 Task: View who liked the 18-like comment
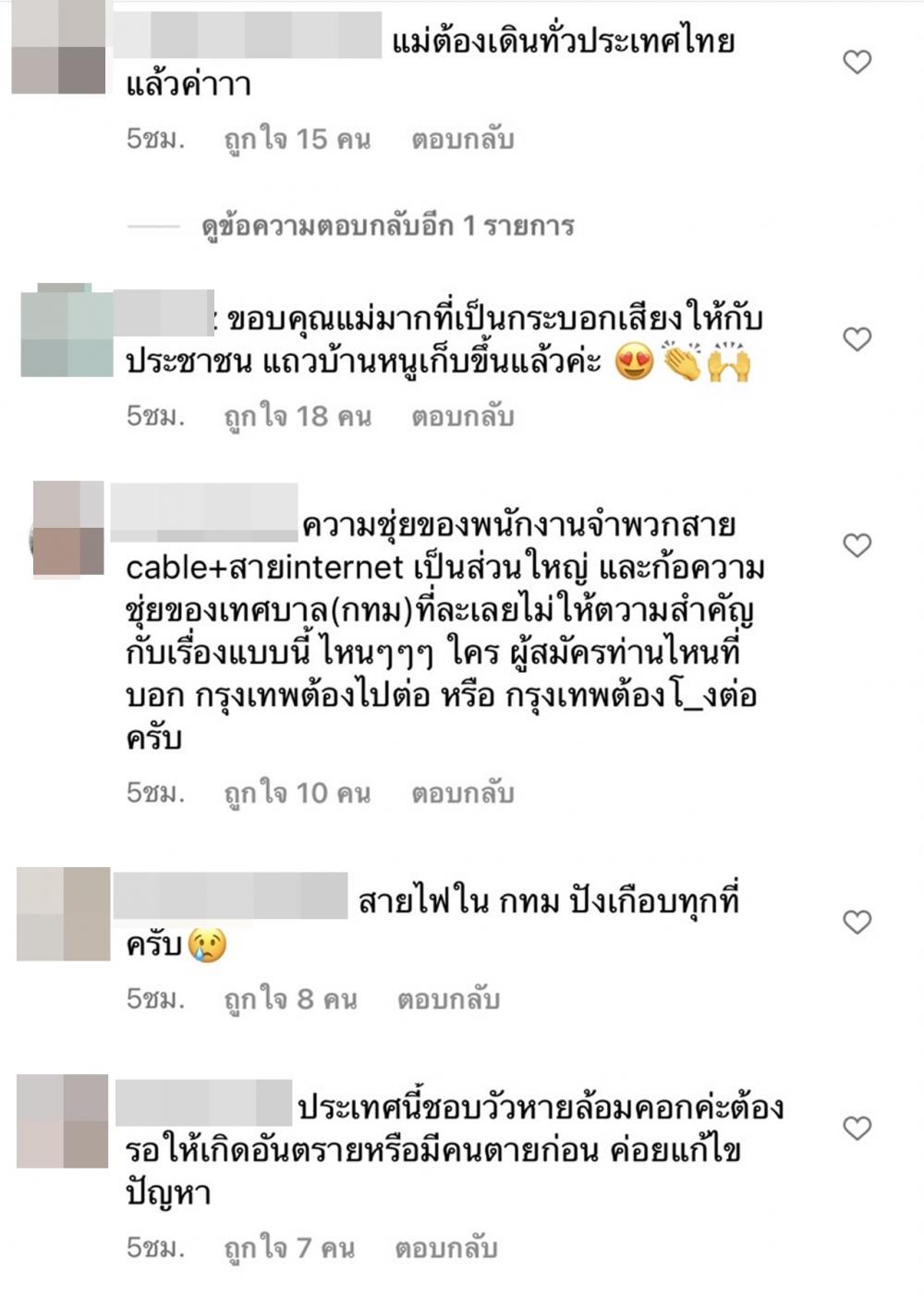(298, 416)
